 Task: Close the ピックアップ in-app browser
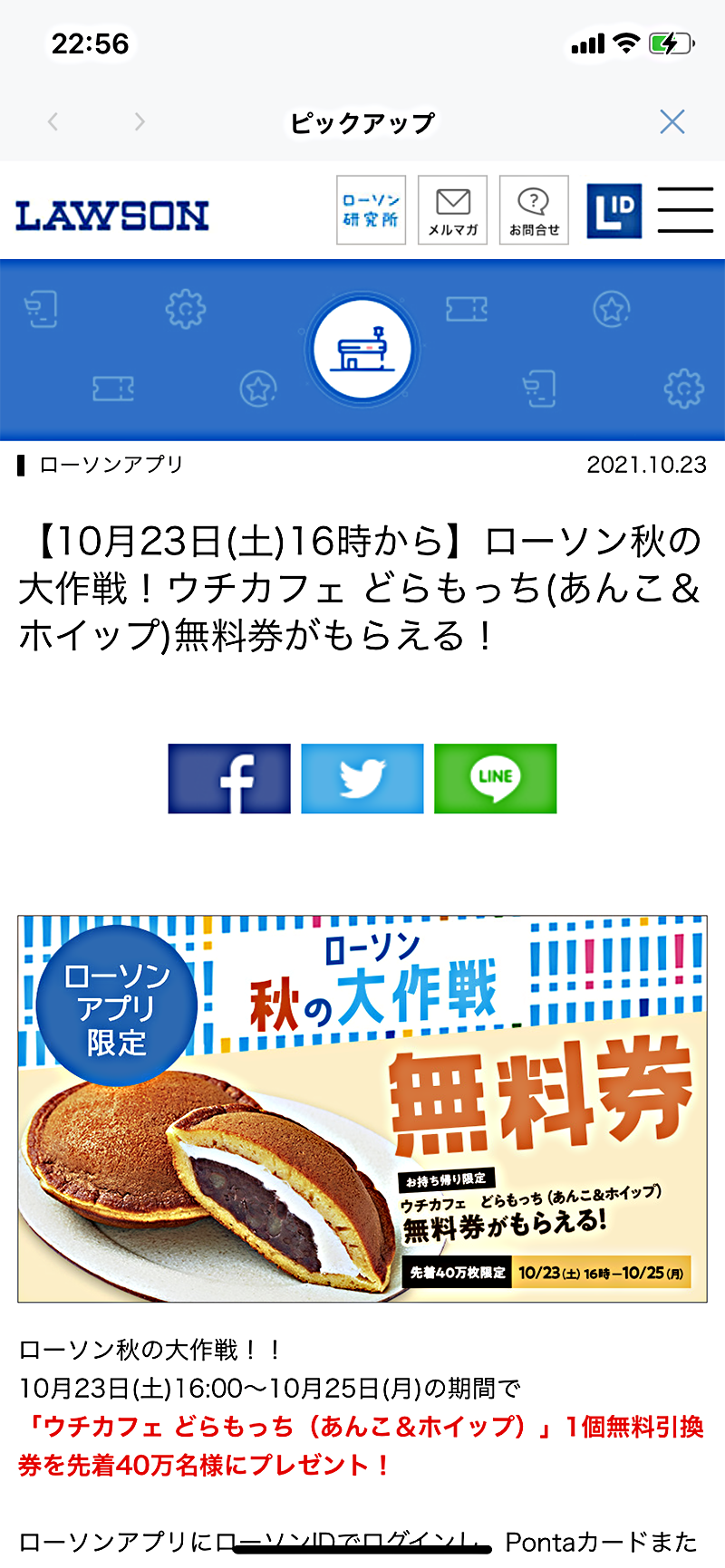672,121
